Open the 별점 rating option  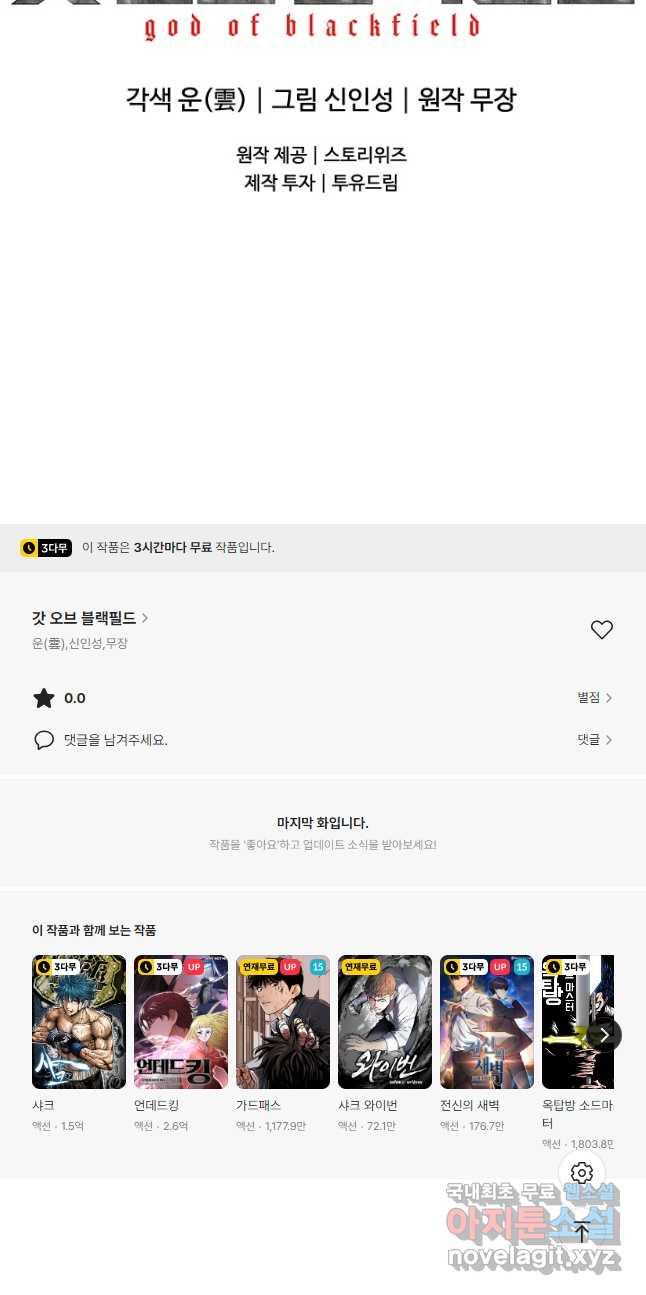[594, 698]
